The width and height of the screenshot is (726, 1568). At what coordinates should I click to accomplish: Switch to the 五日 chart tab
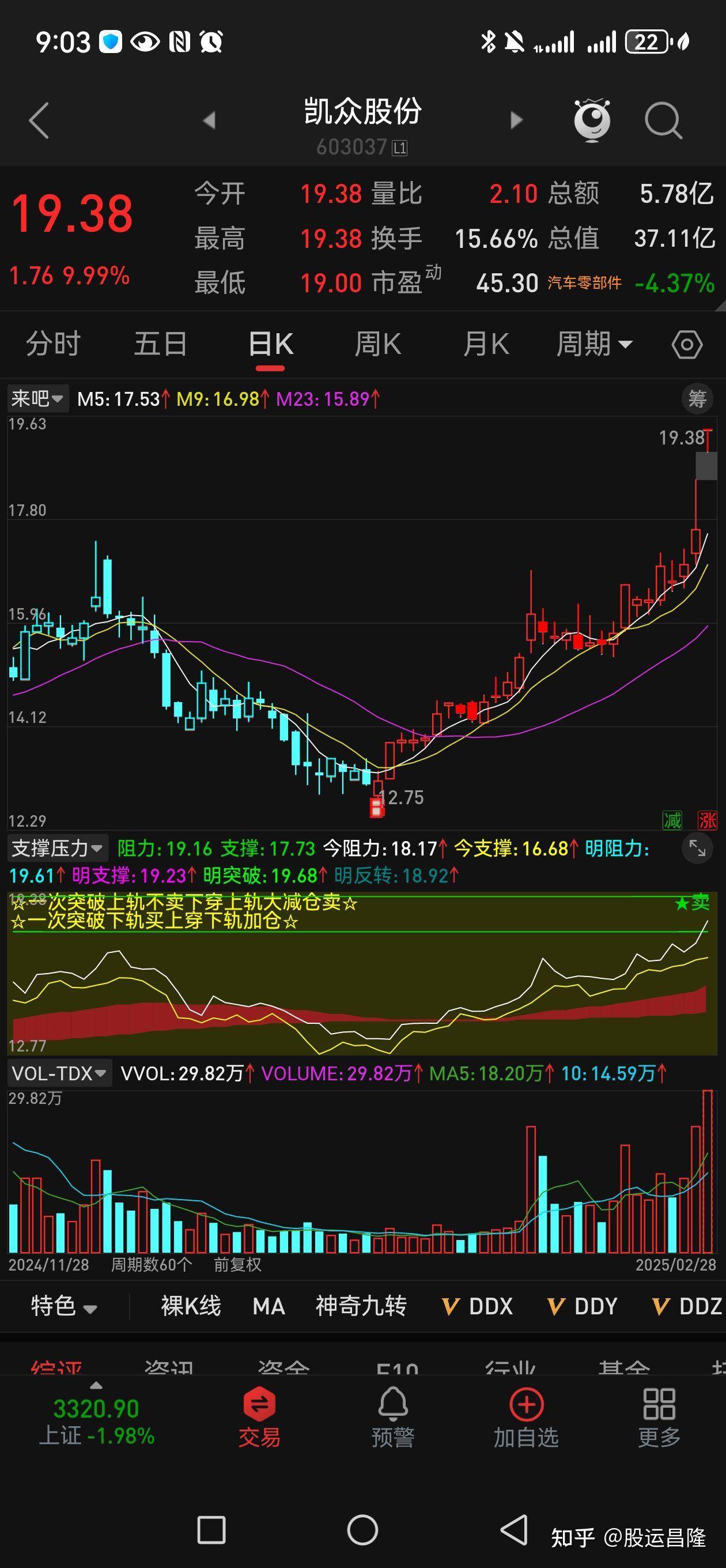(x=161, y=344)
